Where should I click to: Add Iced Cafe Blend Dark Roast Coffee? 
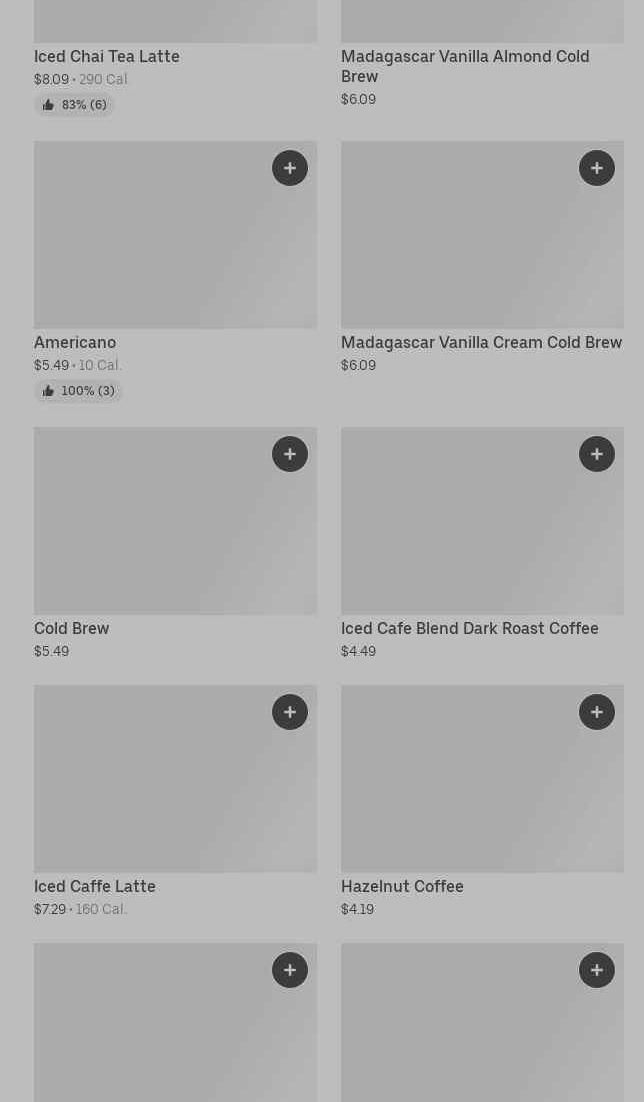coord(597,454)
